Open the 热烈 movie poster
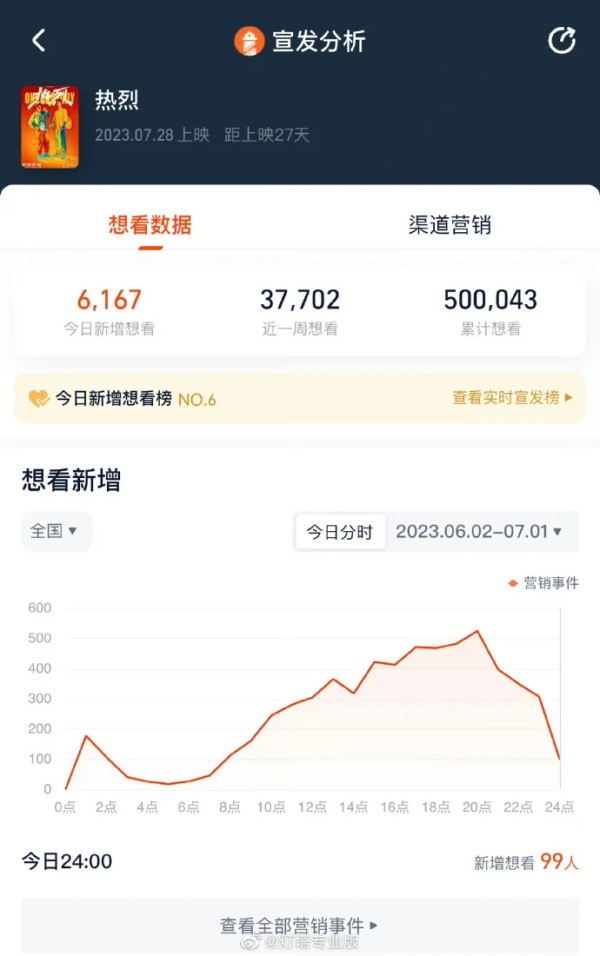 [x=49, y=127]
